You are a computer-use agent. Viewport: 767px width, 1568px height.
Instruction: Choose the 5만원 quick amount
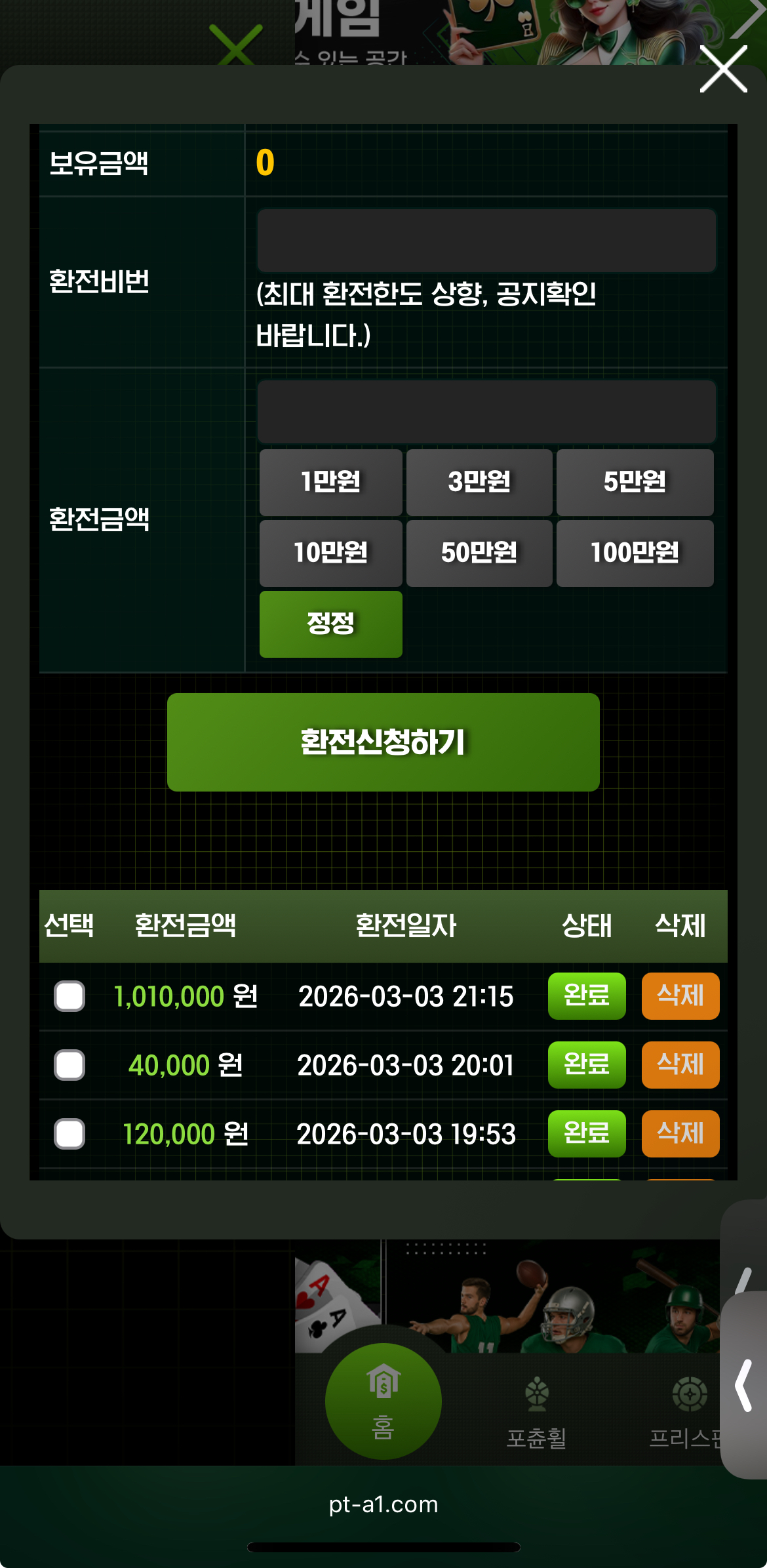(x=634, y=482)
